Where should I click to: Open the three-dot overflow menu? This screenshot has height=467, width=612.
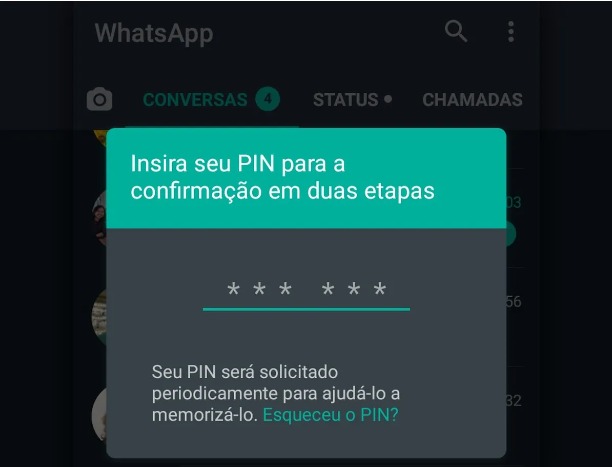pyautogui.click(x=511, y=32)
